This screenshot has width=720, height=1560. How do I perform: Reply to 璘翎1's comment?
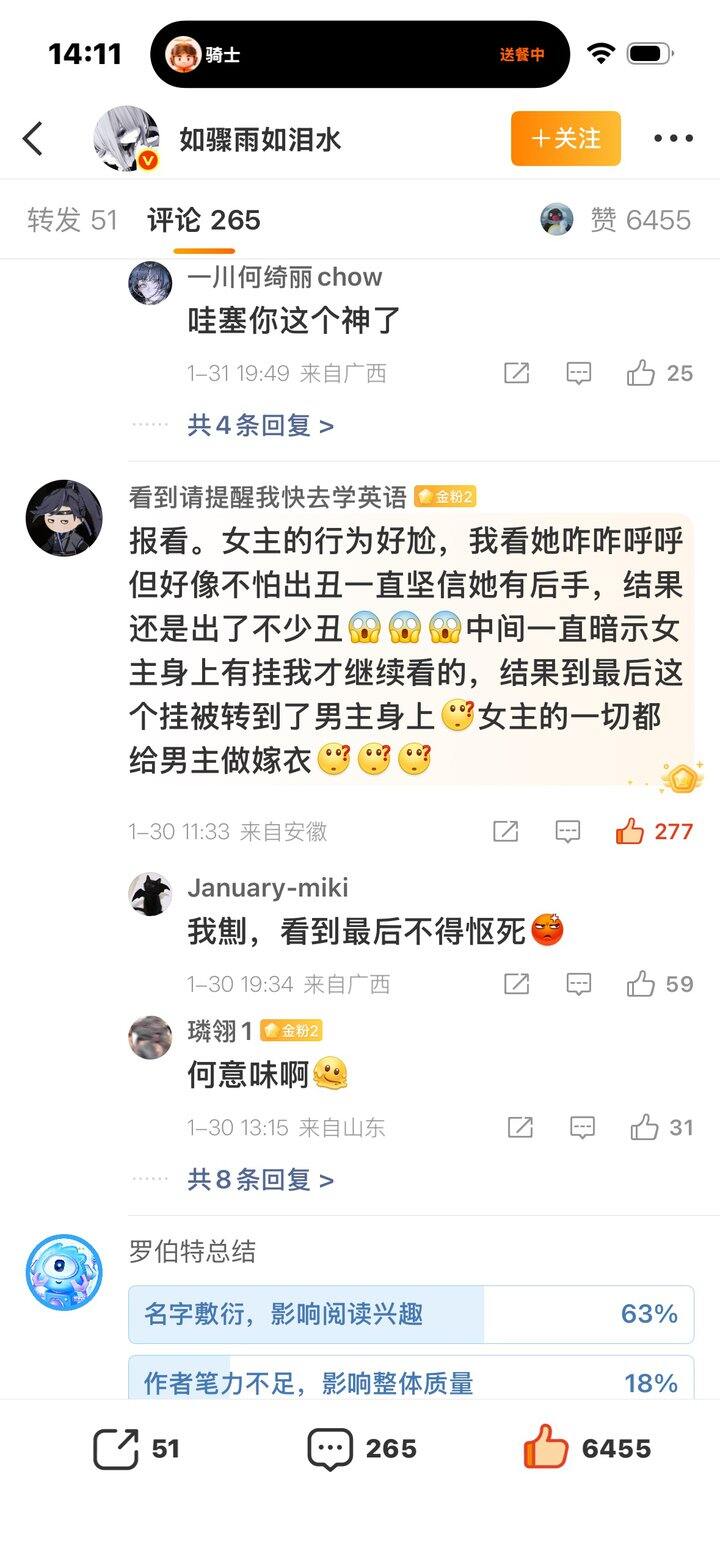coord(583,1128)
